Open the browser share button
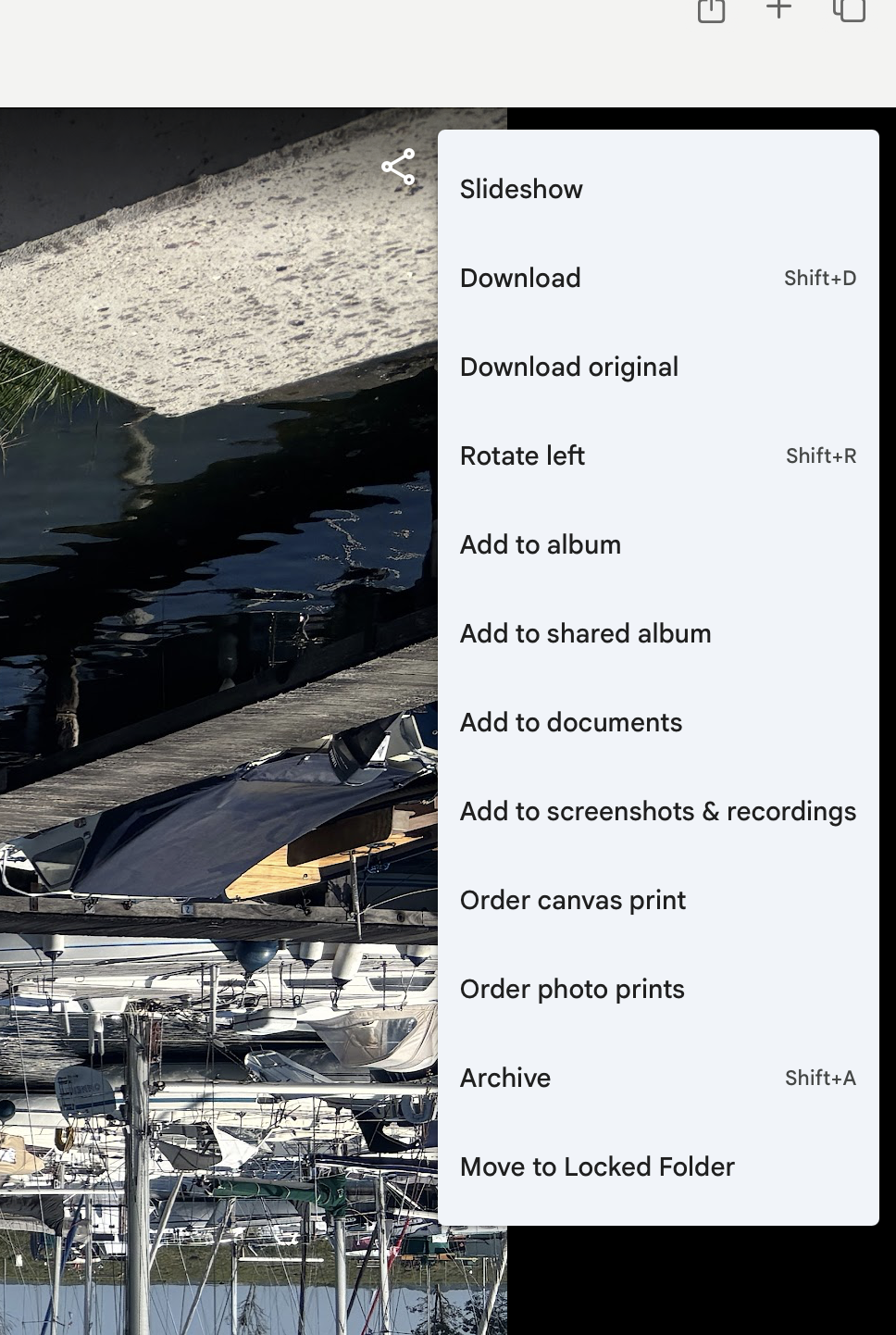 coord(711,9)
